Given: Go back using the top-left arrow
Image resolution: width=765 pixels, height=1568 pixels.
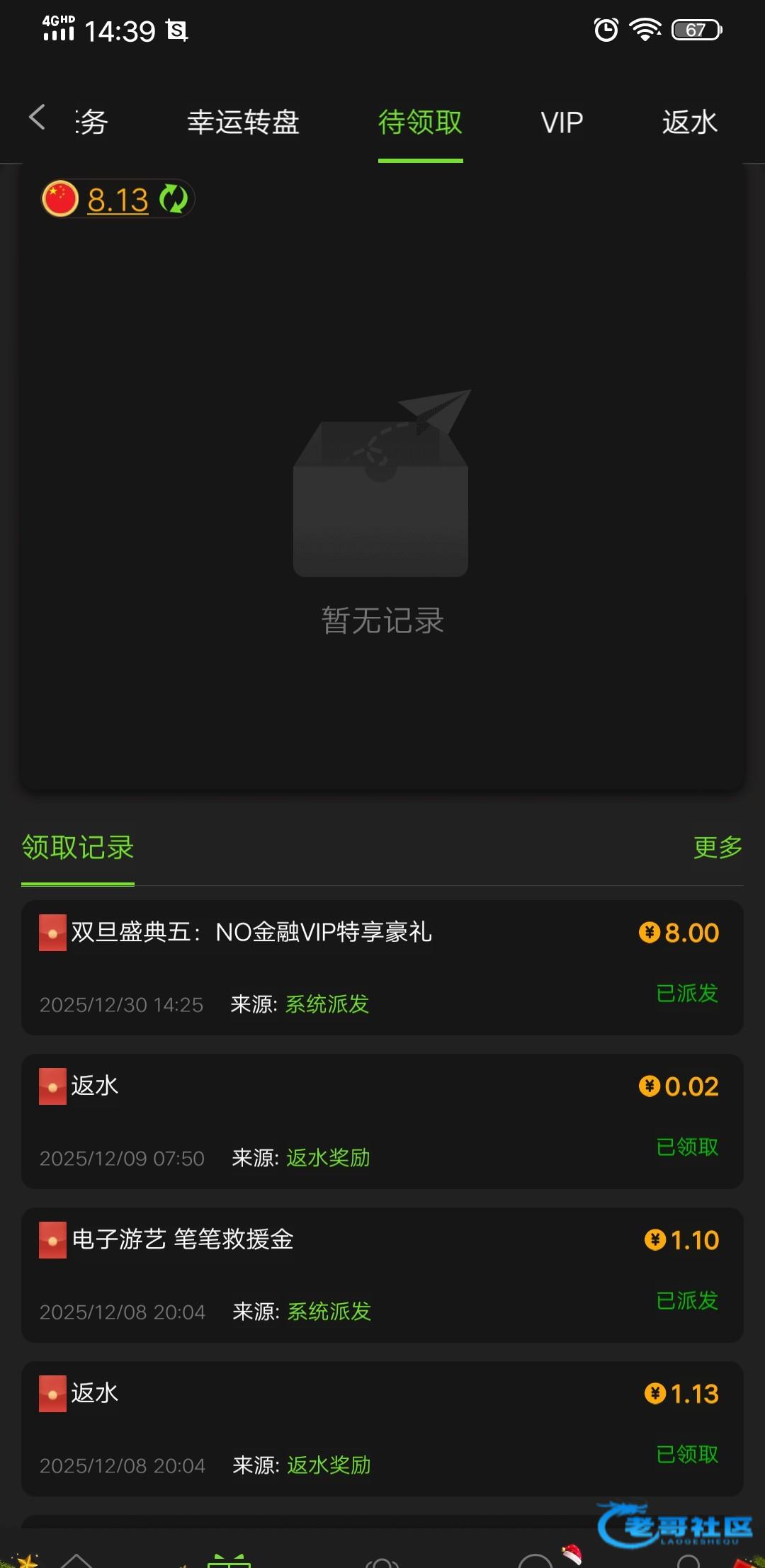Looking at the screenshot, I should tap(37, 118).
